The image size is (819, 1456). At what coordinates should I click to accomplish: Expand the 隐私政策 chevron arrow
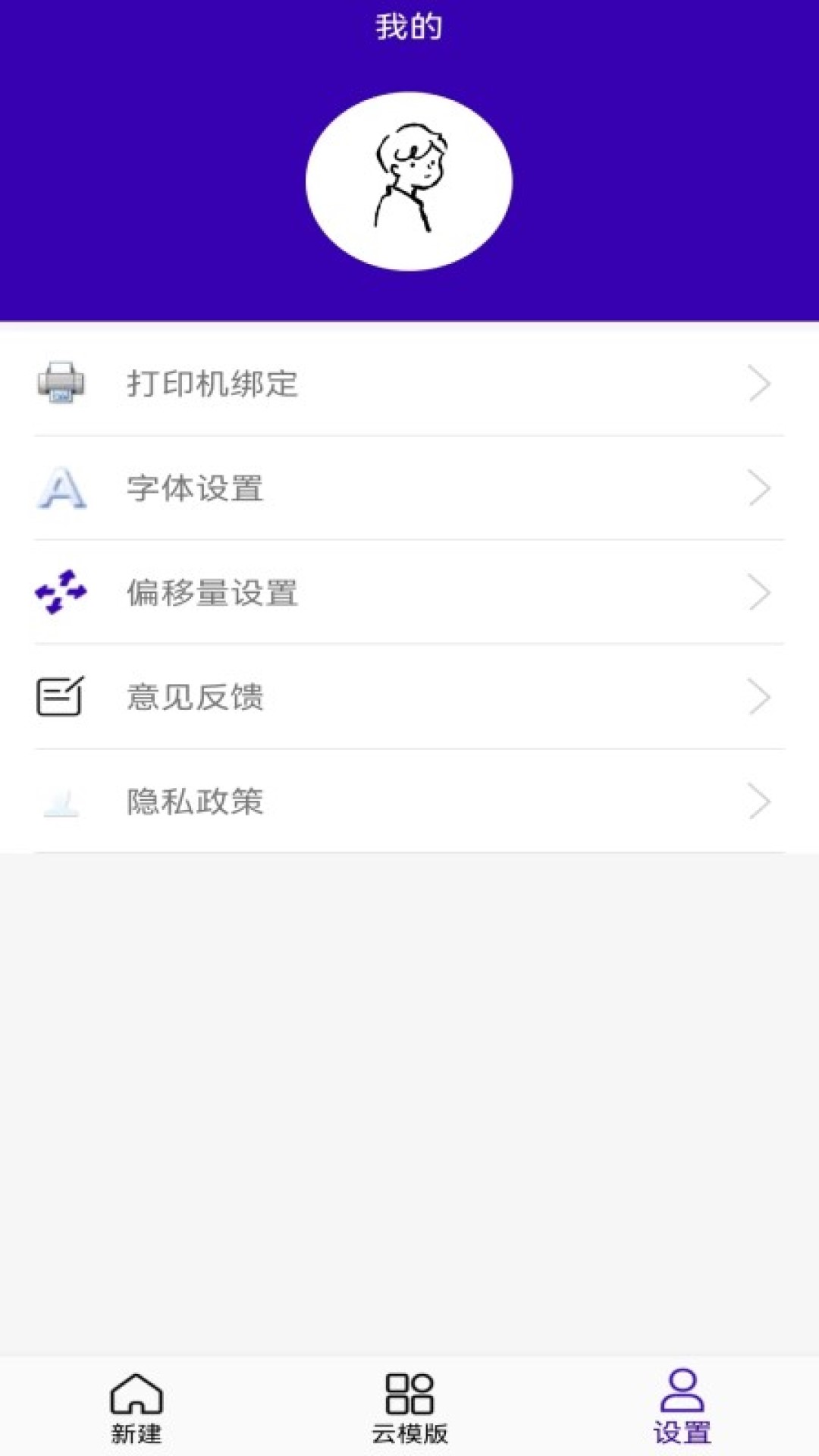point(761,802)
